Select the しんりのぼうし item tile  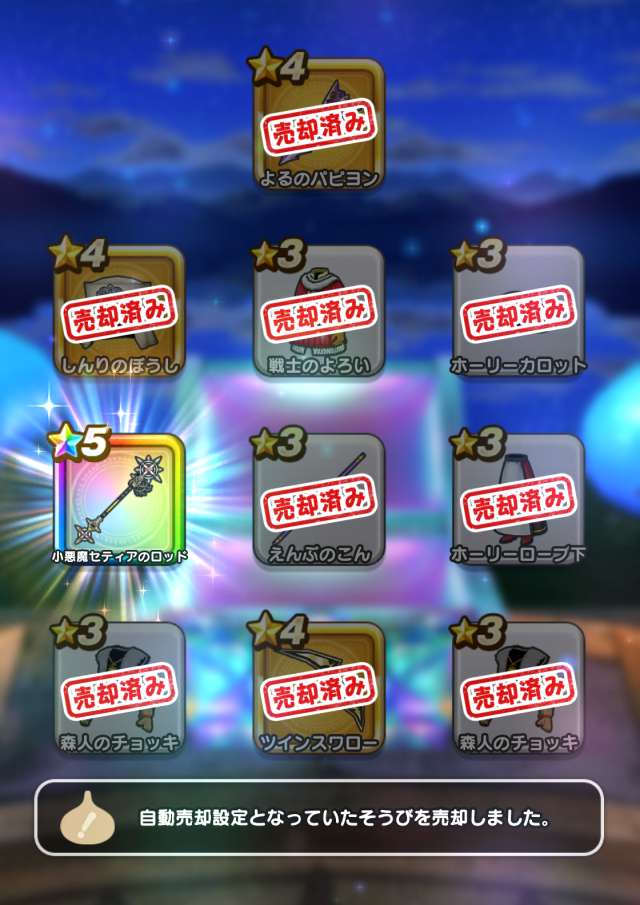(x=119, y=310)
